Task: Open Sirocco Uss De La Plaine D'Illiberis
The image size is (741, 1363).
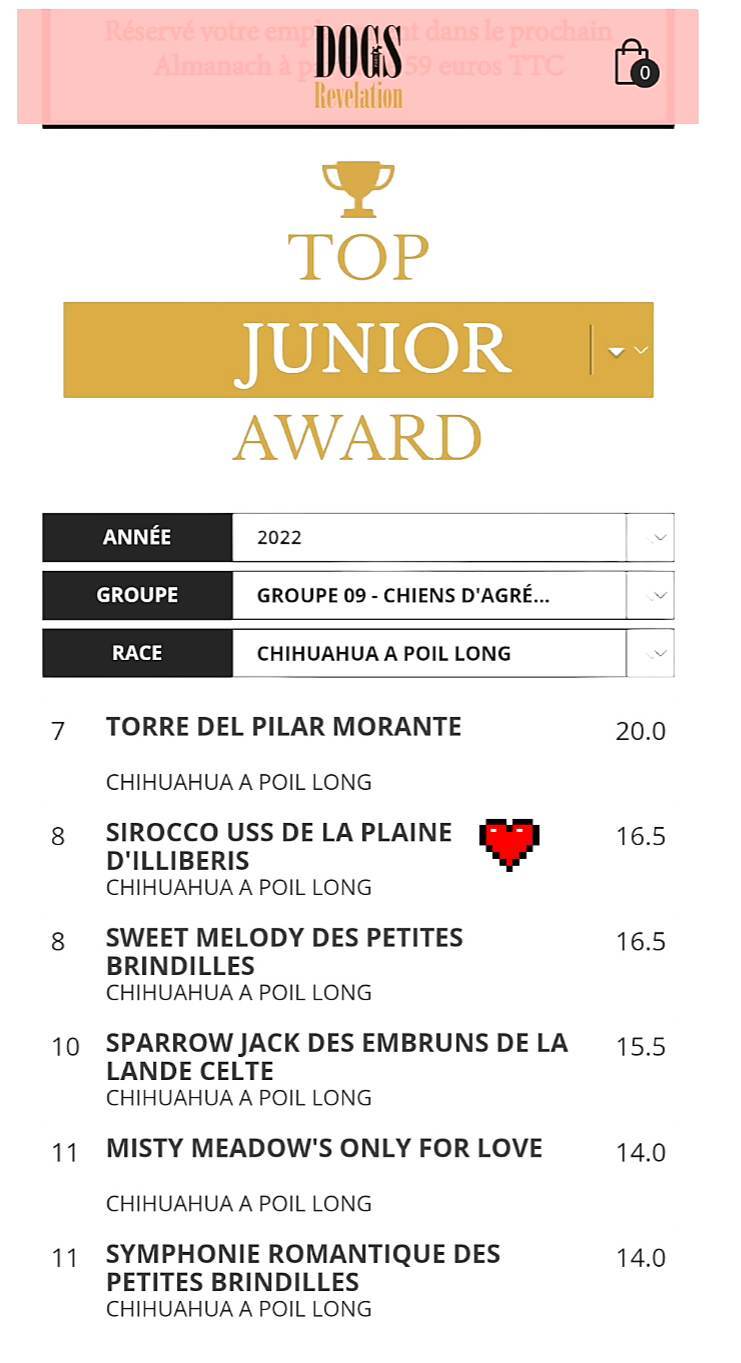Action: click(x=279, y=846)
